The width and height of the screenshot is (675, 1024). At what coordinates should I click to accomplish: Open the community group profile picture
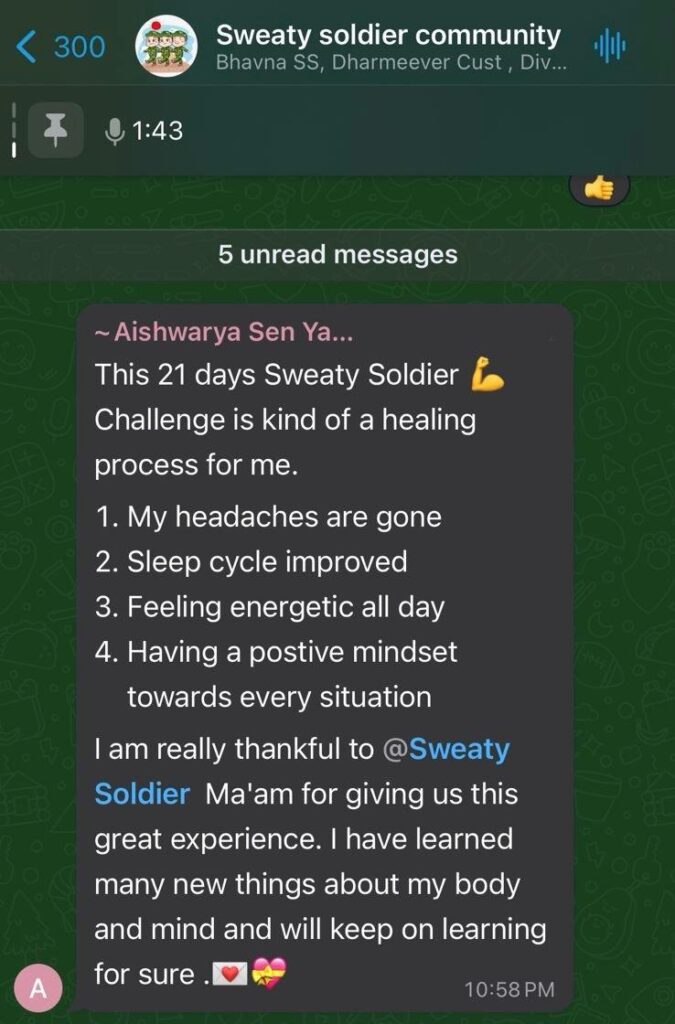166,46
